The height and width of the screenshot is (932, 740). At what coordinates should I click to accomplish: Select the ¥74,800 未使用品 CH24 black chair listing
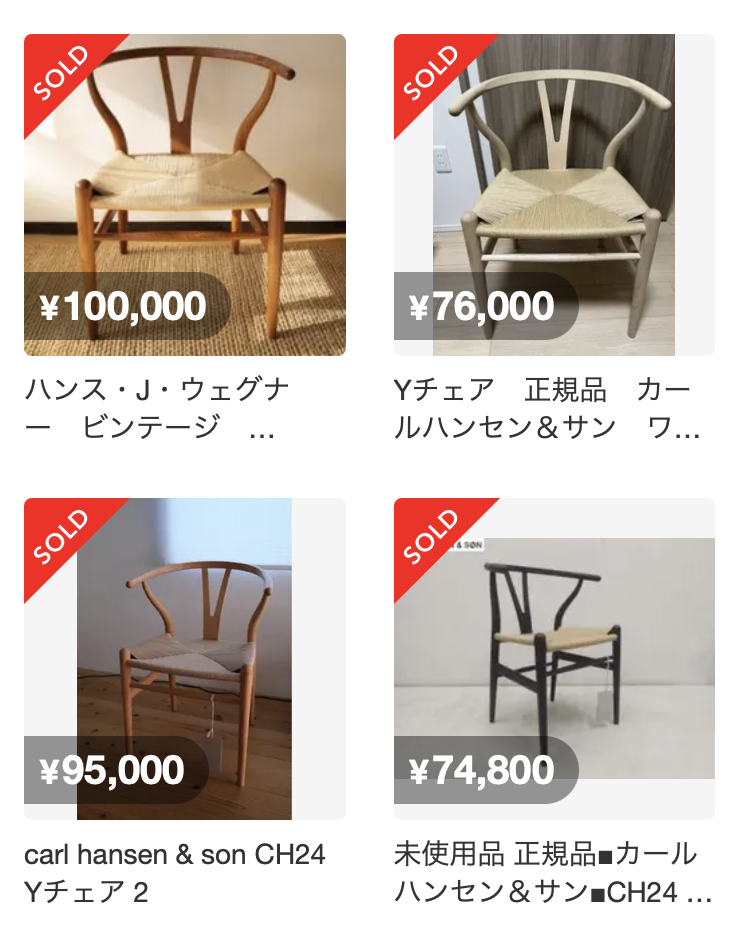(x=554, y=658)
